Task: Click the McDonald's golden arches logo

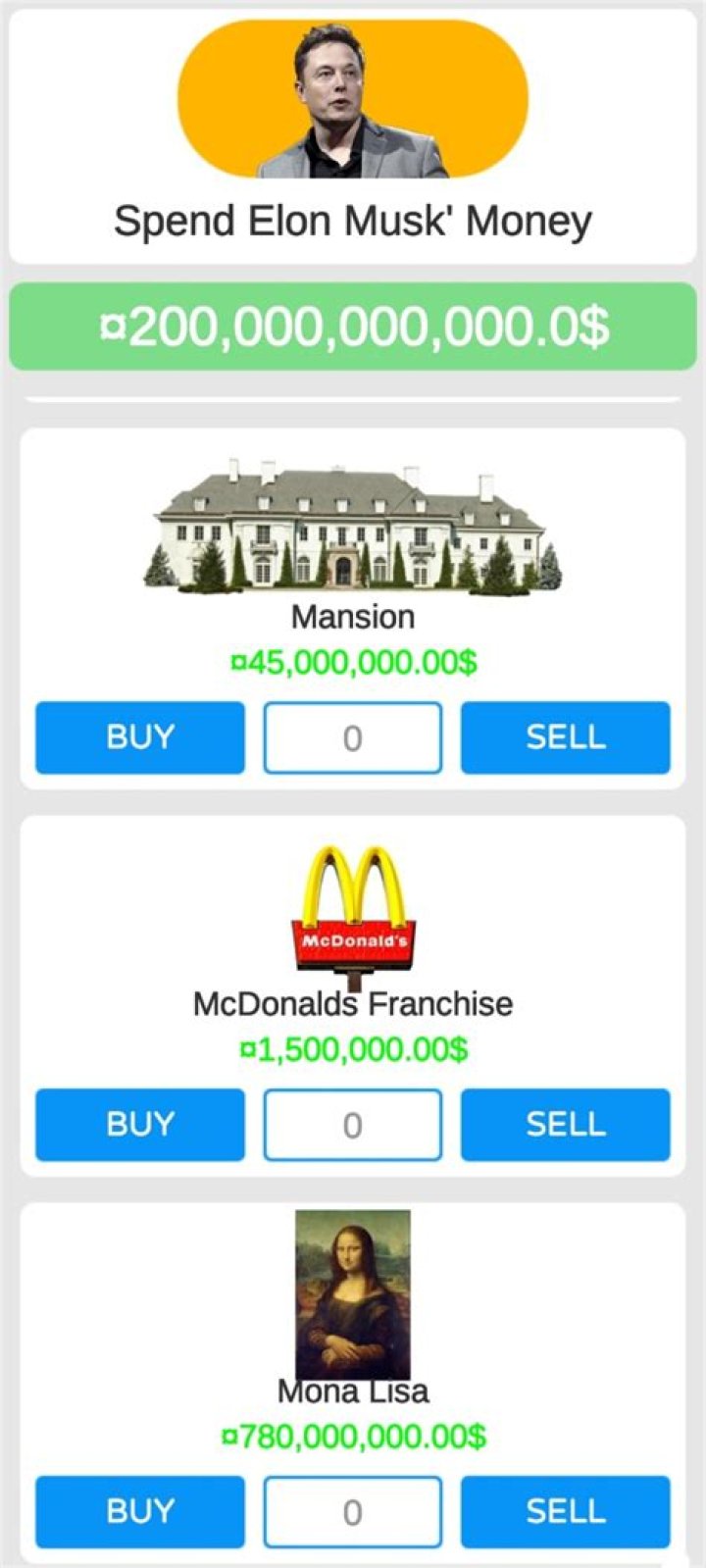Action: 353,883
